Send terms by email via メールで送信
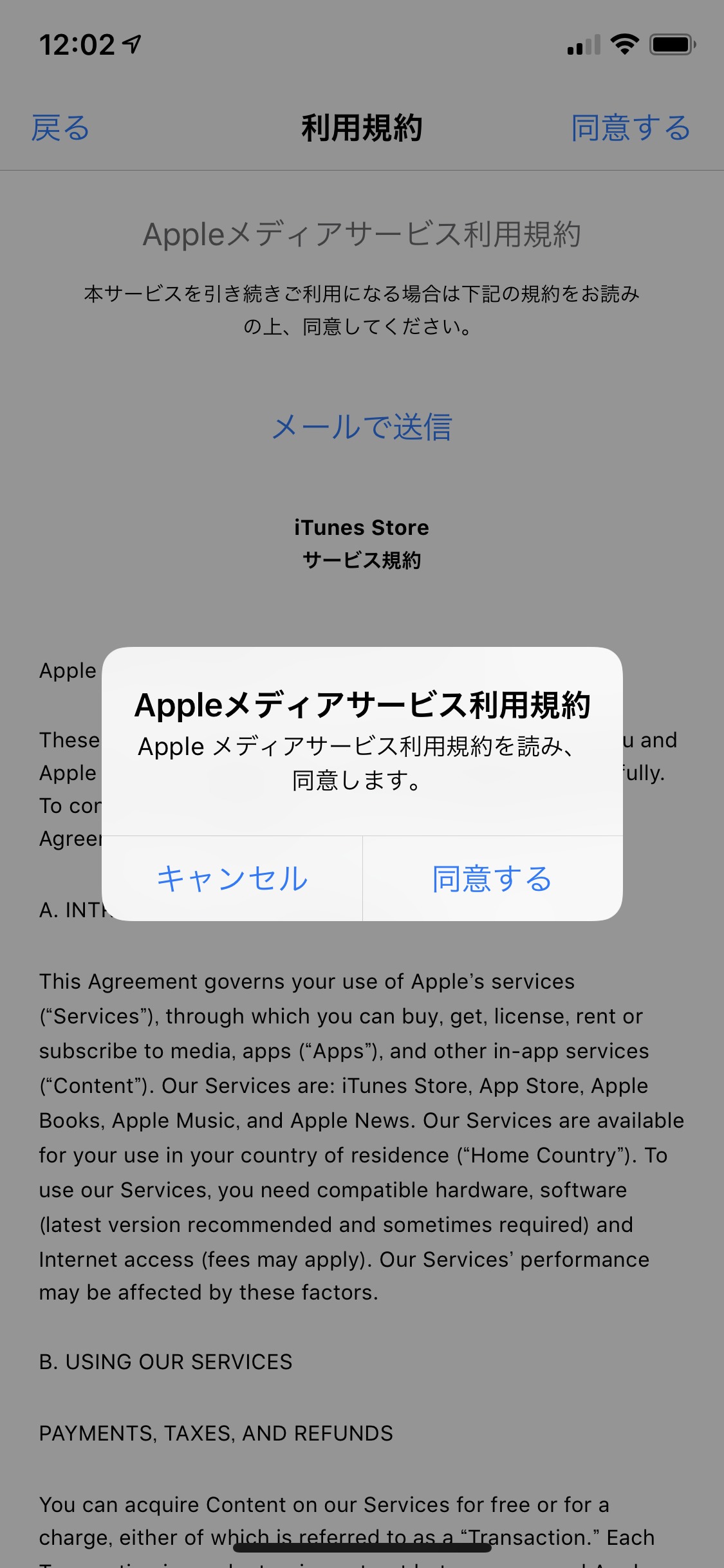 point(362,427)
